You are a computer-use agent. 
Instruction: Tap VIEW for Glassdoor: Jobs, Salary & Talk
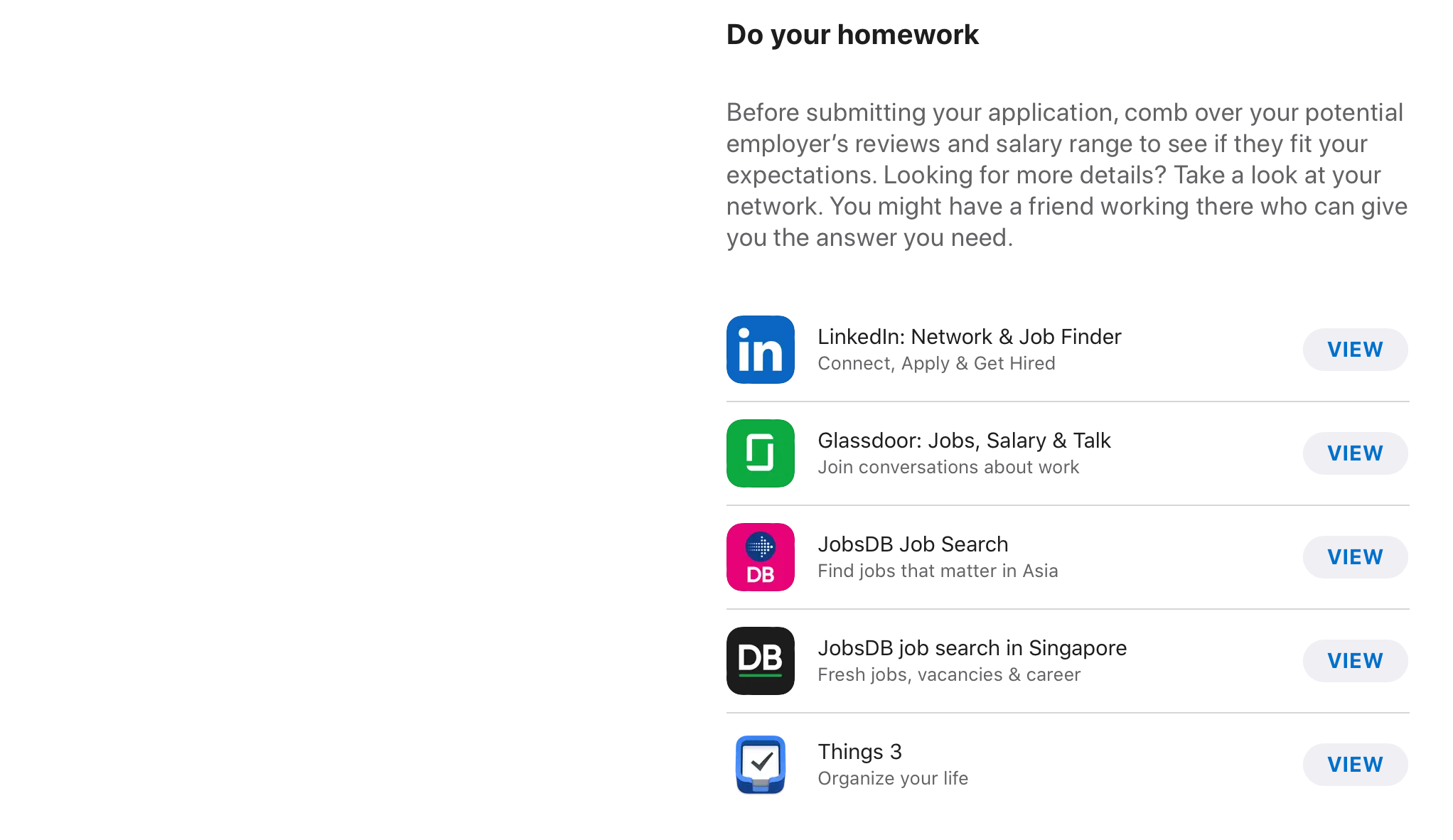tap(1354, 453)
